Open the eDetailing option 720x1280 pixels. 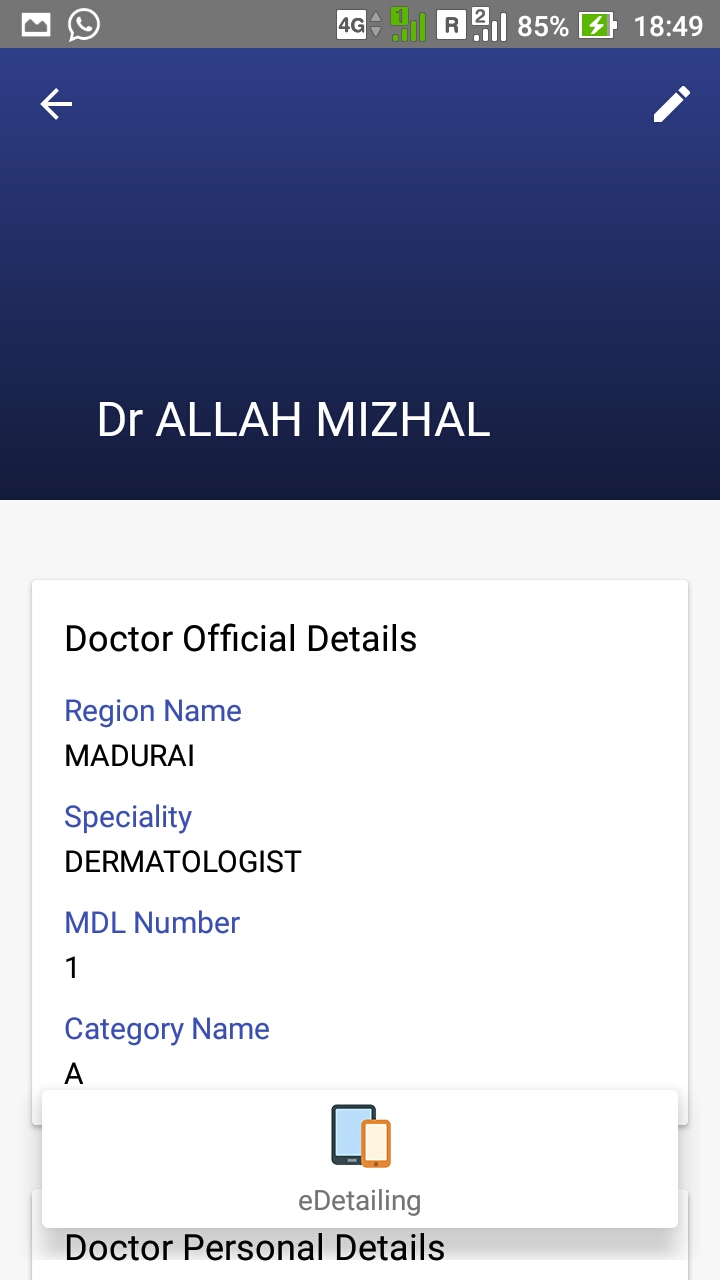pyautogui.click(x=360, y=1159)
